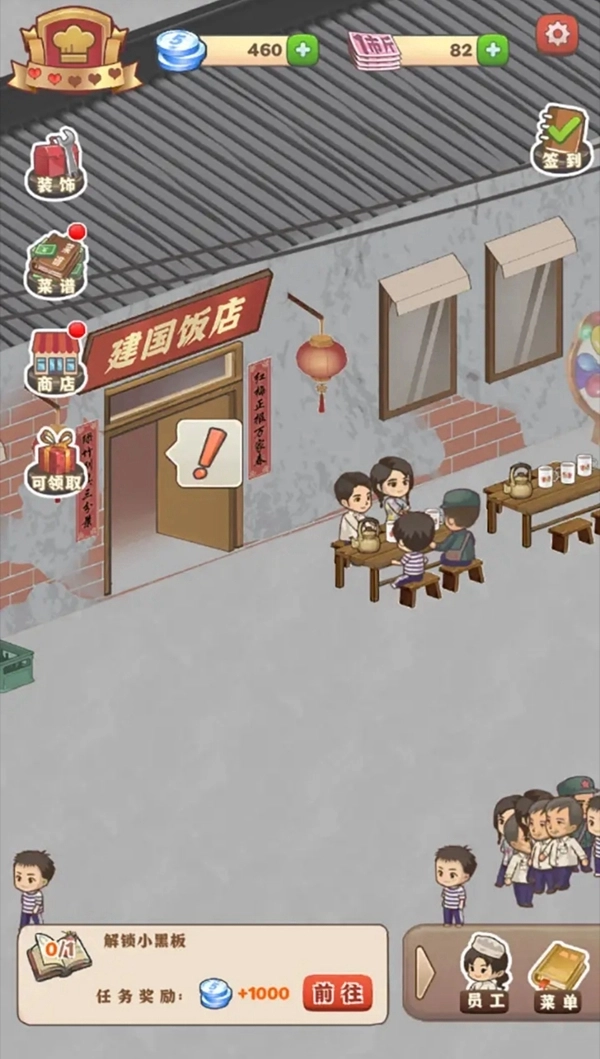Screen dimensions: 600x1059
Task: Open the 装饰 decoration menu
Action: tap(56, 165)
